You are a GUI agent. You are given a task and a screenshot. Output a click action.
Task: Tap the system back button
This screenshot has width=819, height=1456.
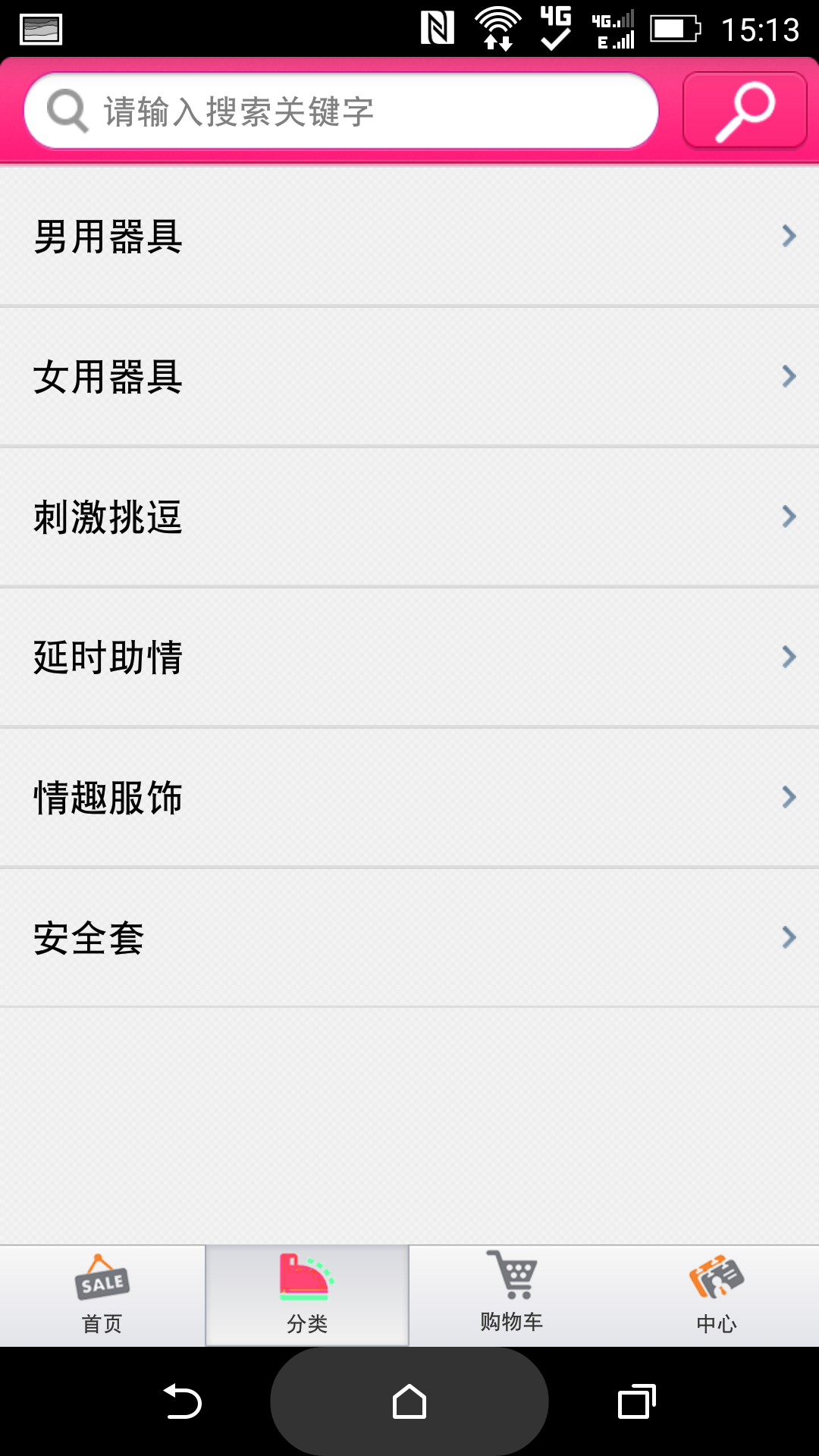tap(182, 1401)
